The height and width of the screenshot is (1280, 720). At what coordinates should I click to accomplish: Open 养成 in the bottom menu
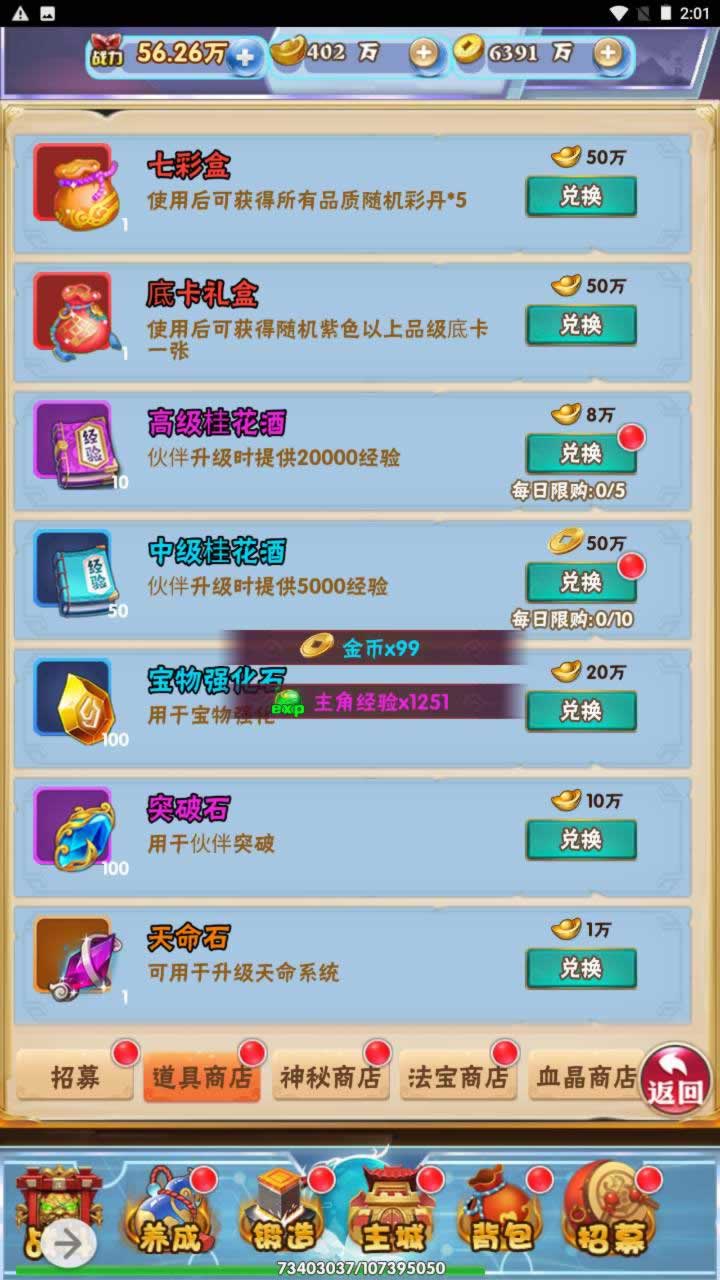[170, 1222]
